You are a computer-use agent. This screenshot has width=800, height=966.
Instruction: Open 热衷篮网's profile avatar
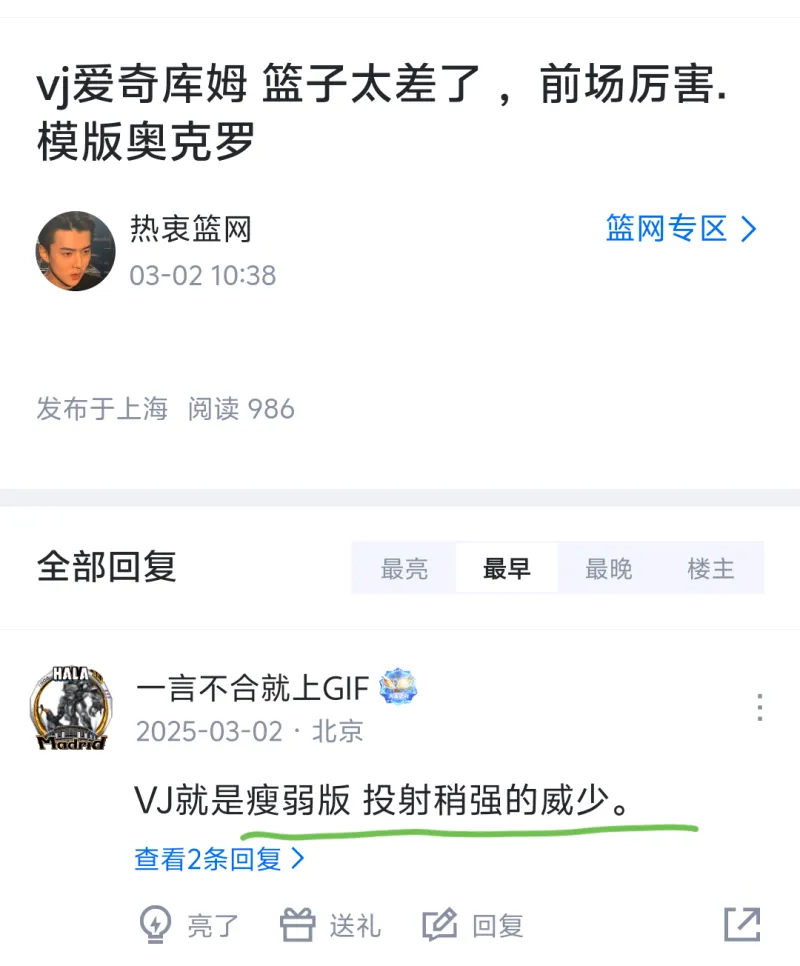click(x=75, y=251)
